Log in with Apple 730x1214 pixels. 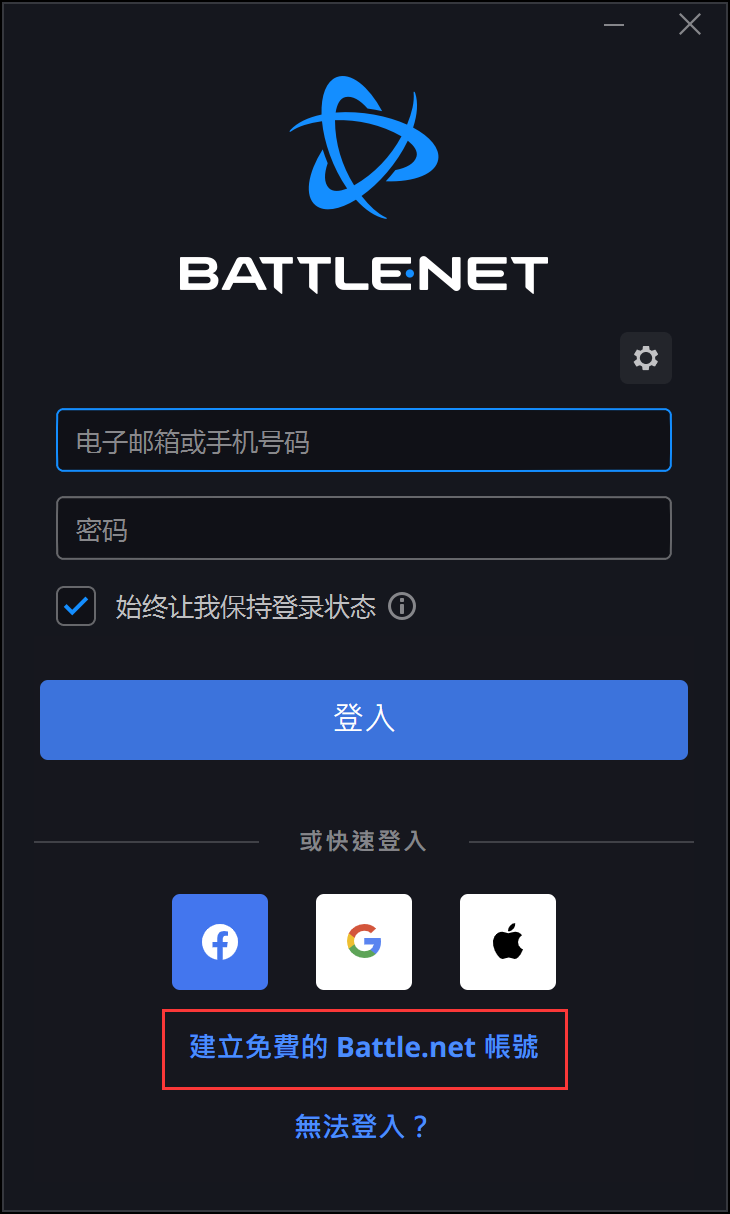508,942
